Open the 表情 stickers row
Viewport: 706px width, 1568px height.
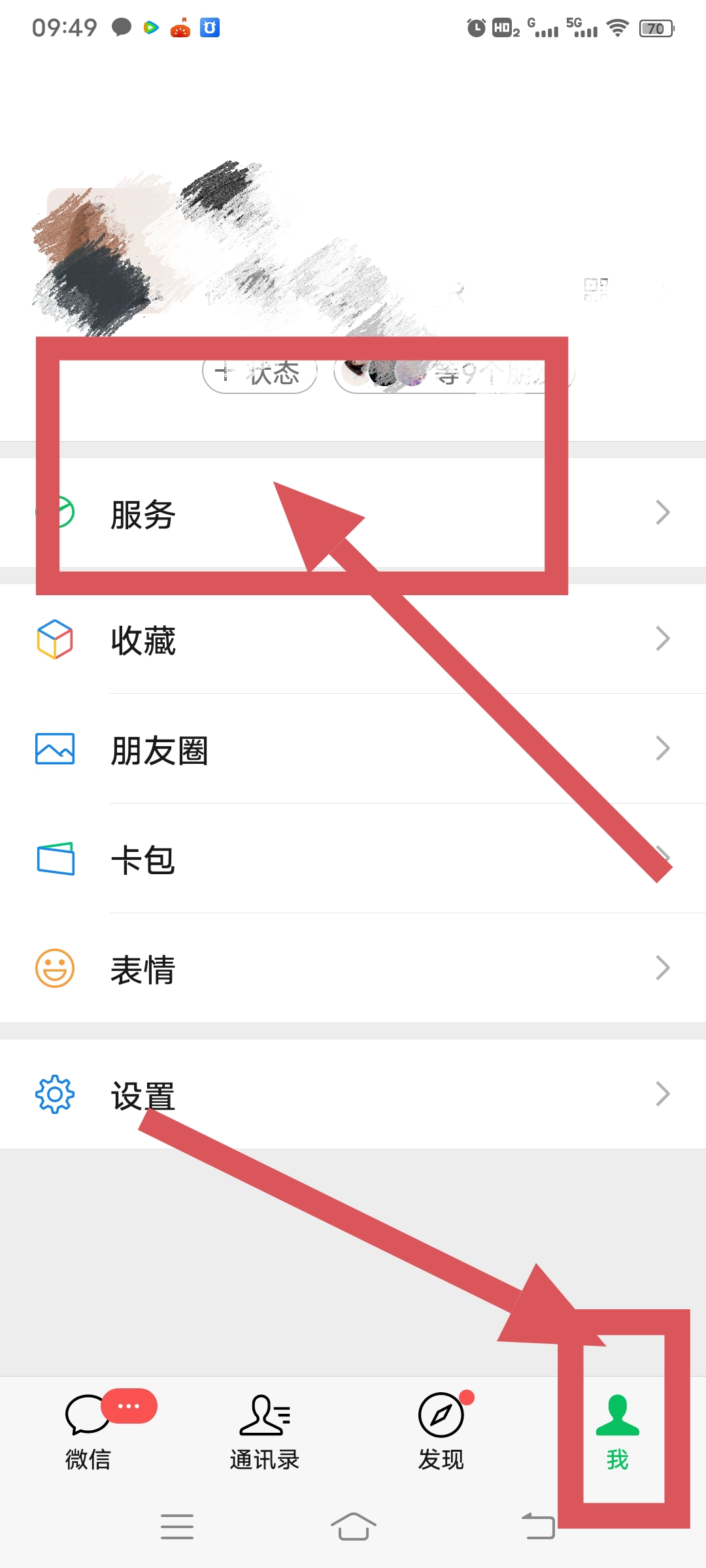click(353, 968)
